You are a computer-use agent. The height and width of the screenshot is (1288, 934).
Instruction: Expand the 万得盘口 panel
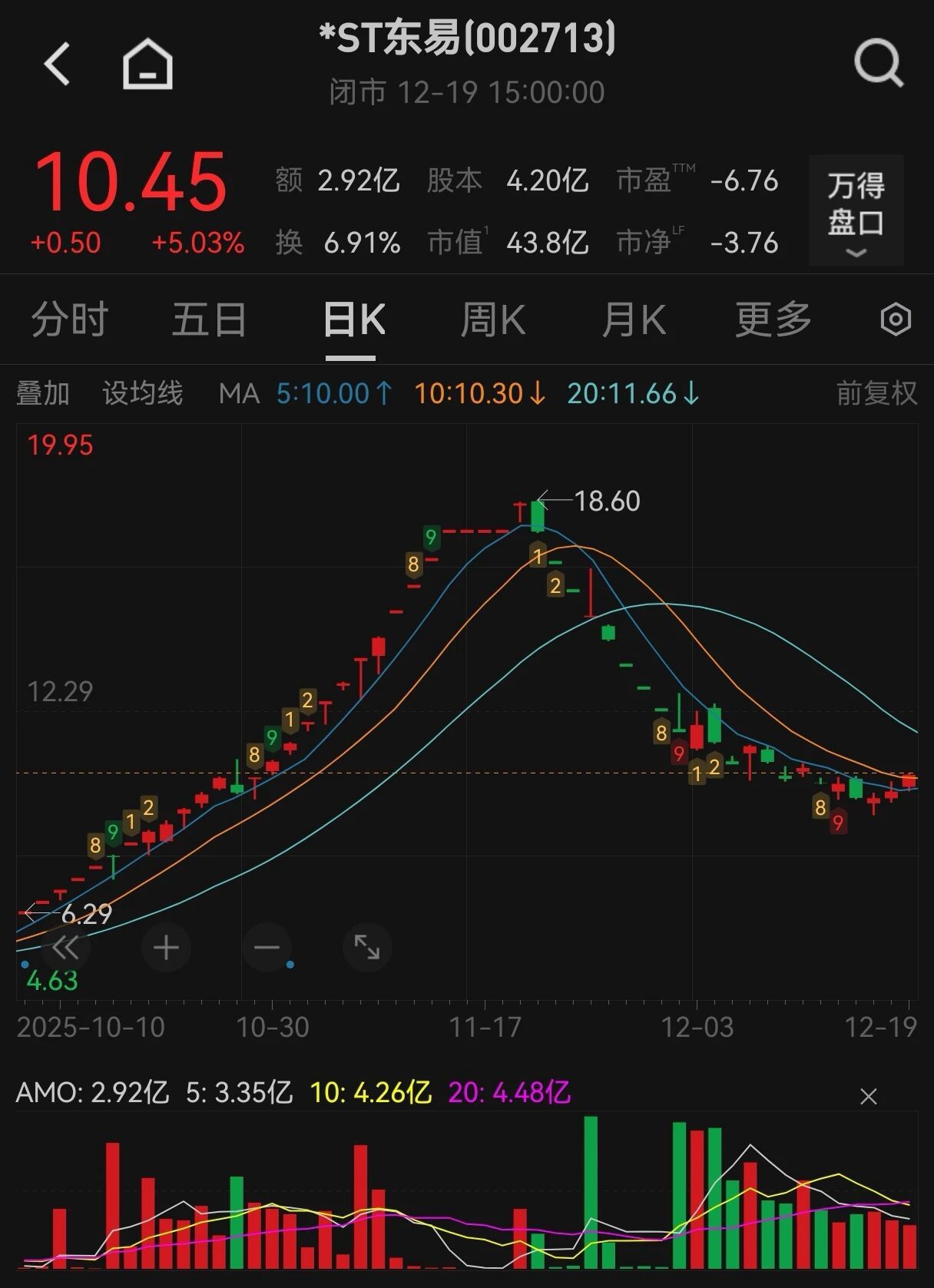click(856, 210)
